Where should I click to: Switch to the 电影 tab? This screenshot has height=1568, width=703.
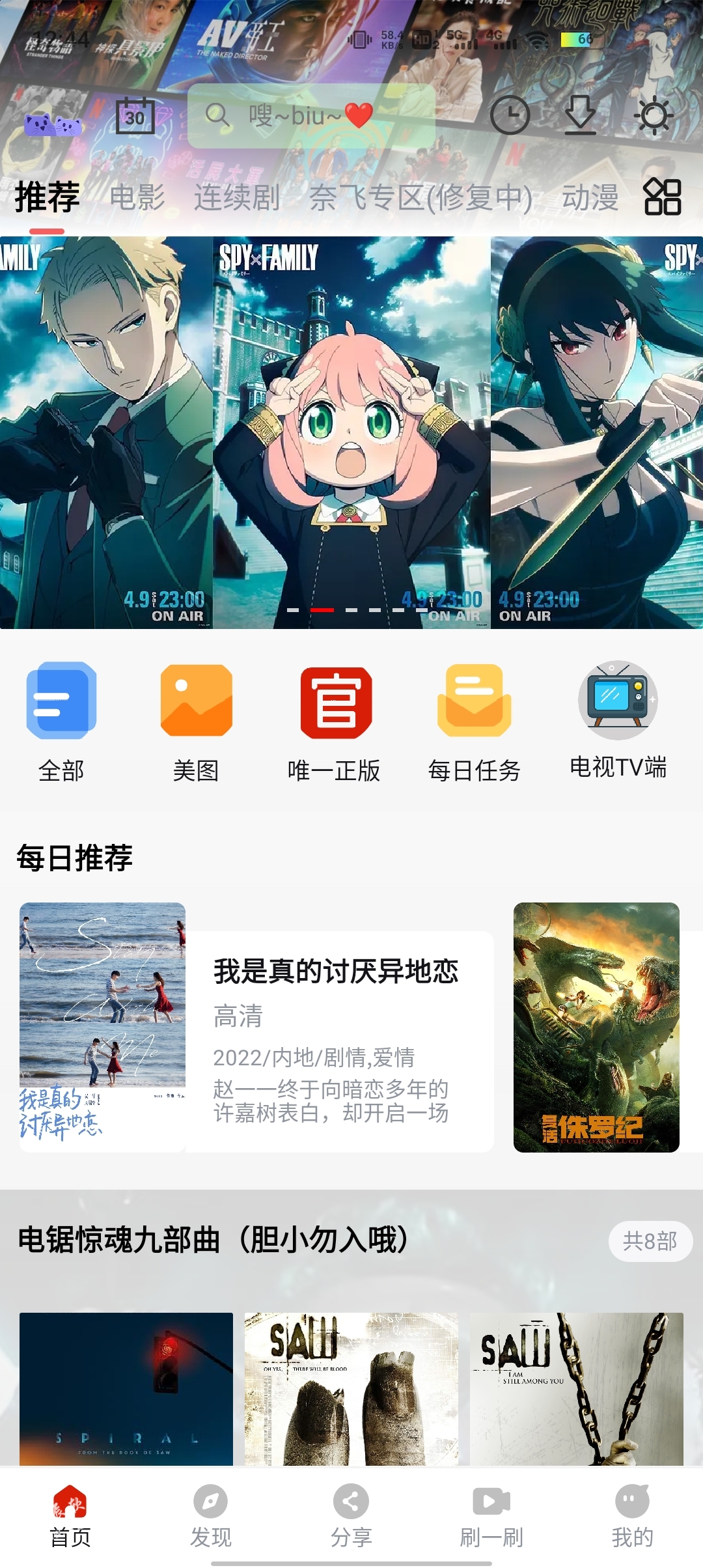coord(137,197)
